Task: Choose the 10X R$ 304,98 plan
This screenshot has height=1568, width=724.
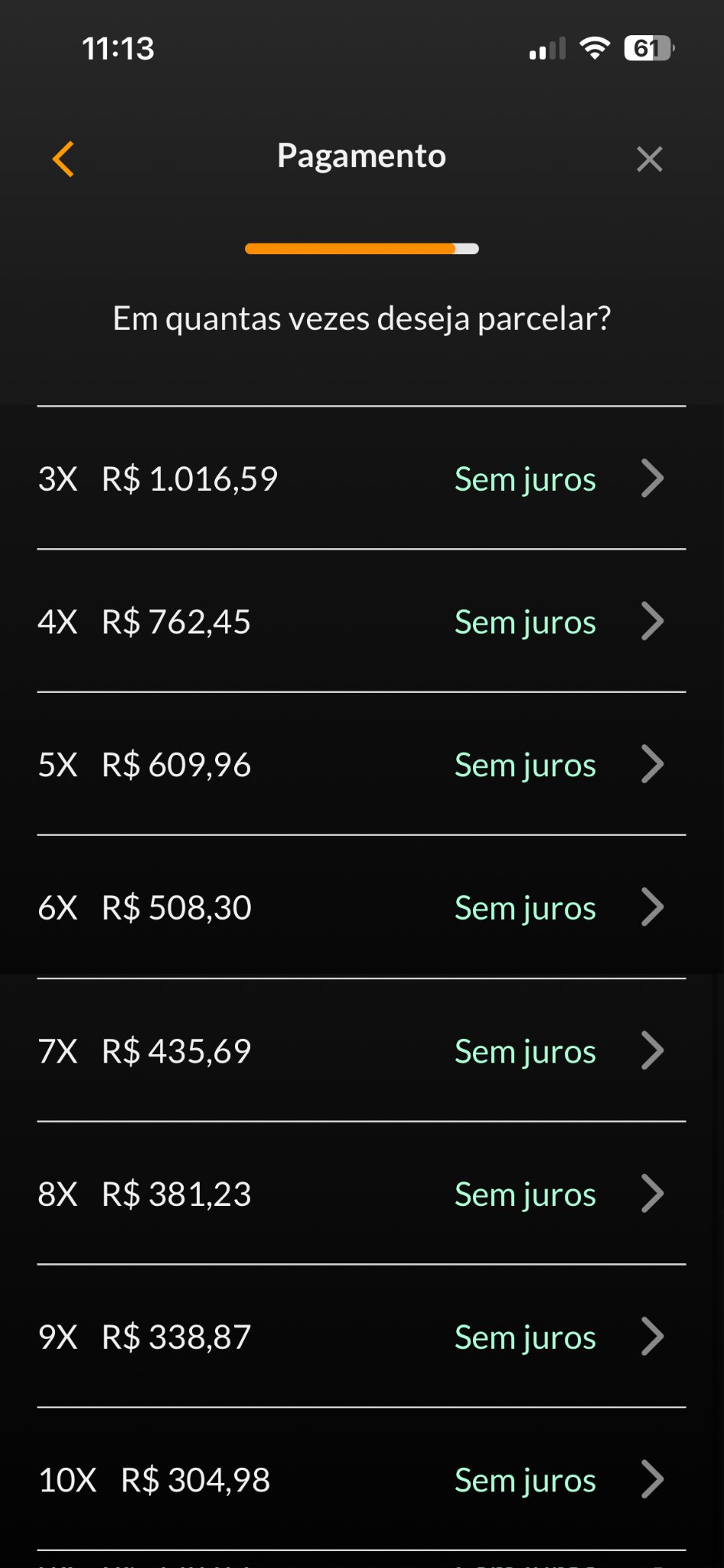Action: [x=361, y=1479]
